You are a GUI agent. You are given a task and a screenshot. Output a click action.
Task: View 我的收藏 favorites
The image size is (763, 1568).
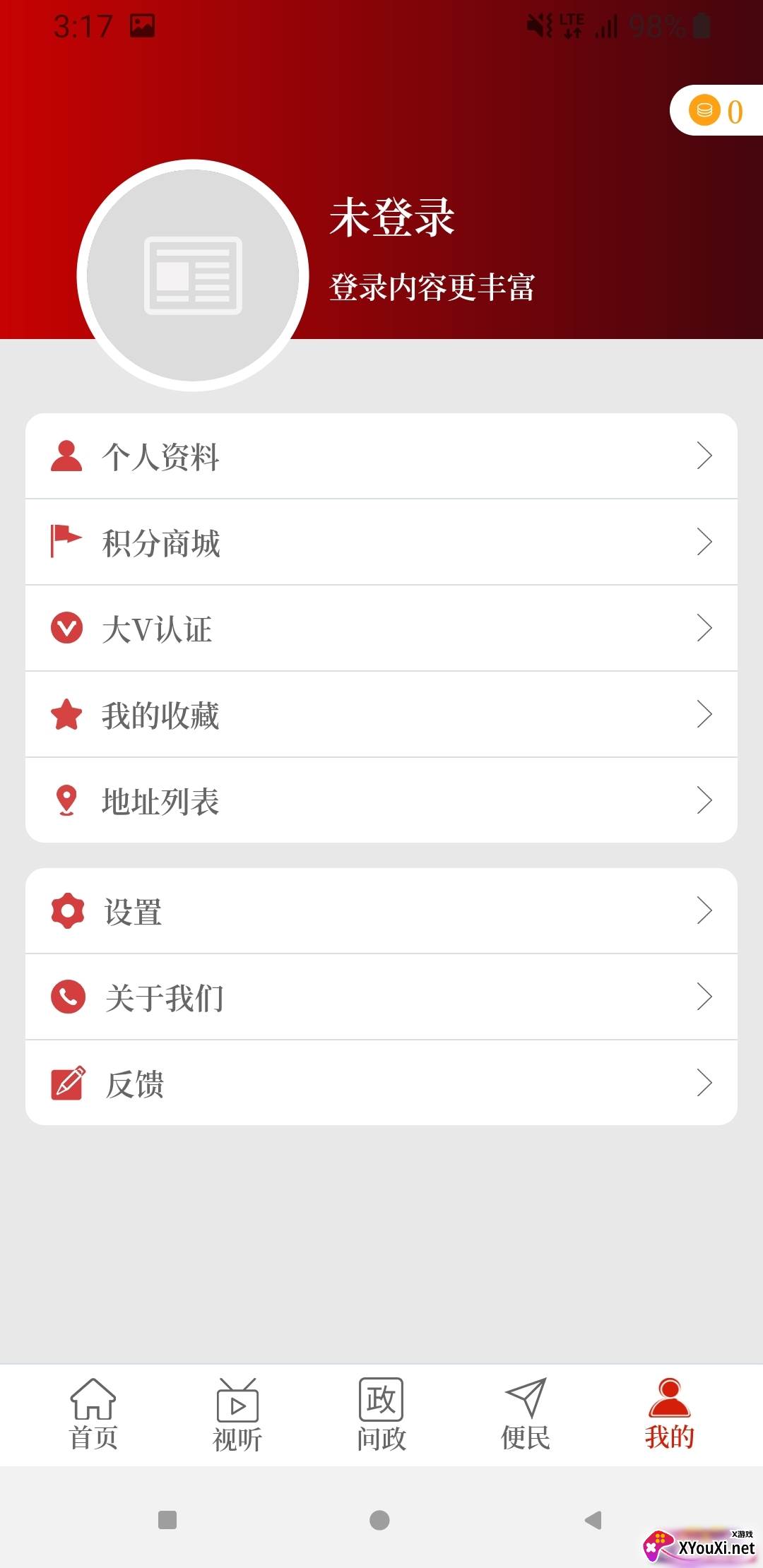click(x=381, y=715)
